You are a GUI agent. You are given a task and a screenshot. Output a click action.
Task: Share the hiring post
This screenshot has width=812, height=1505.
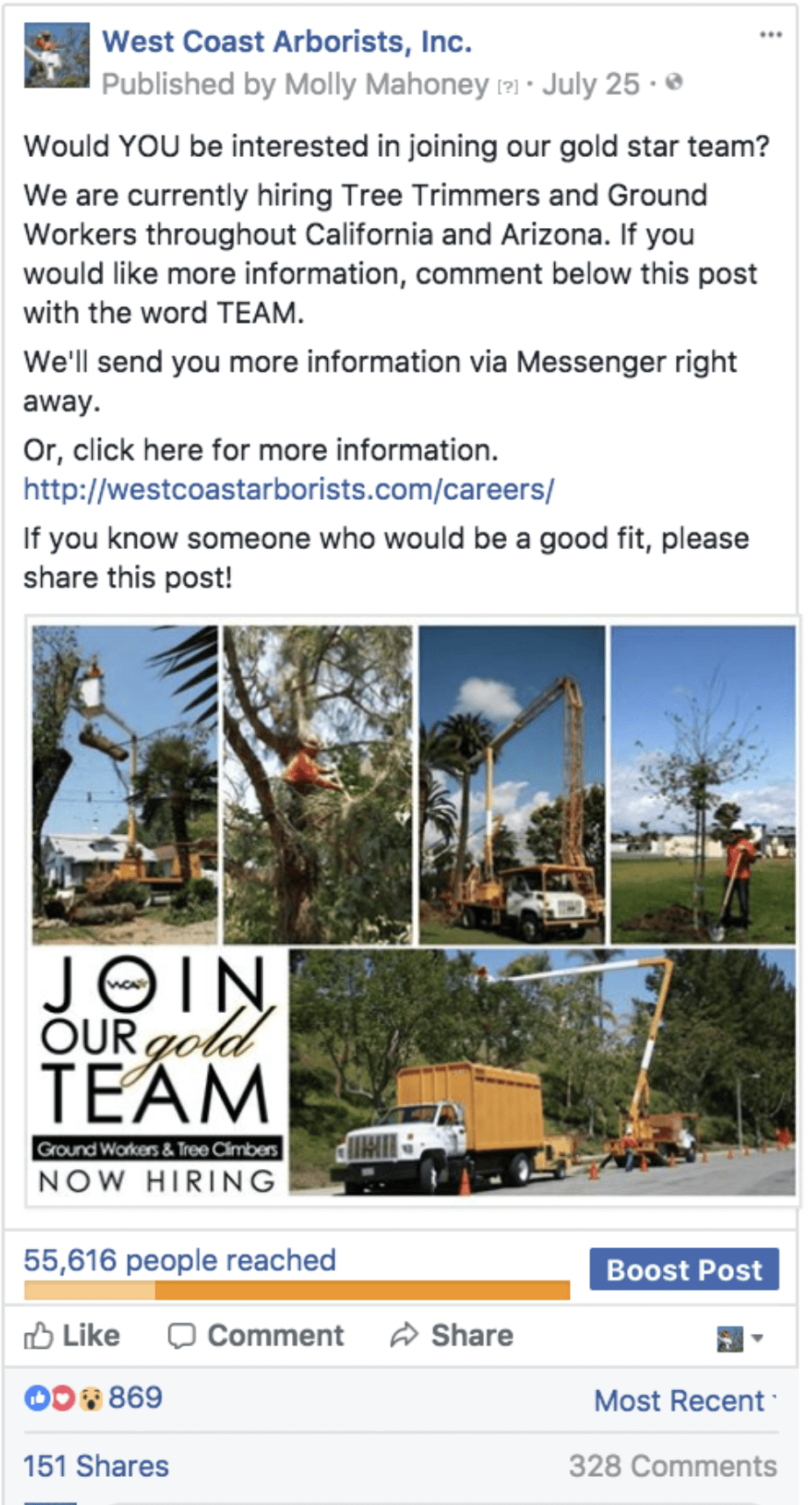[452, 1336]
